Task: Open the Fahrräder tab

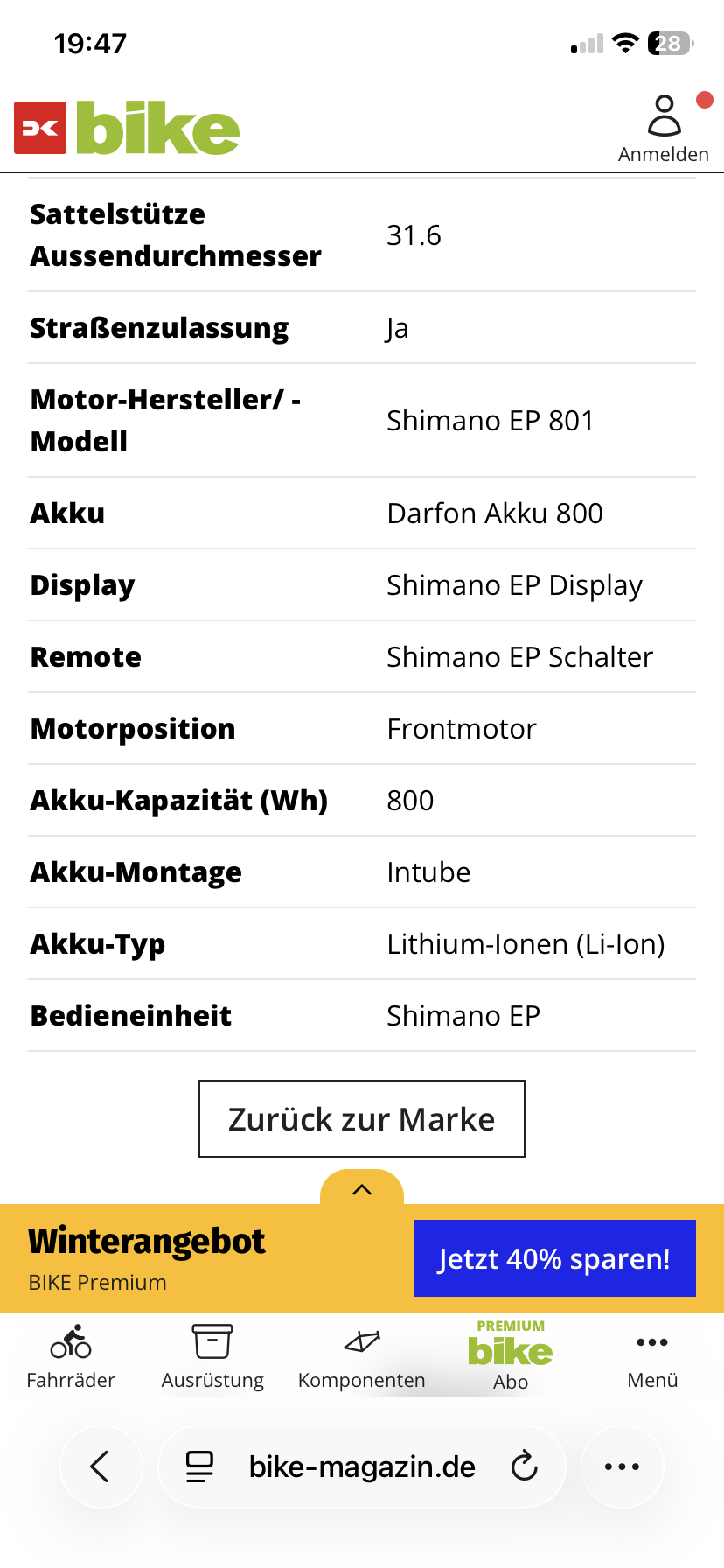Action: 71,1357
